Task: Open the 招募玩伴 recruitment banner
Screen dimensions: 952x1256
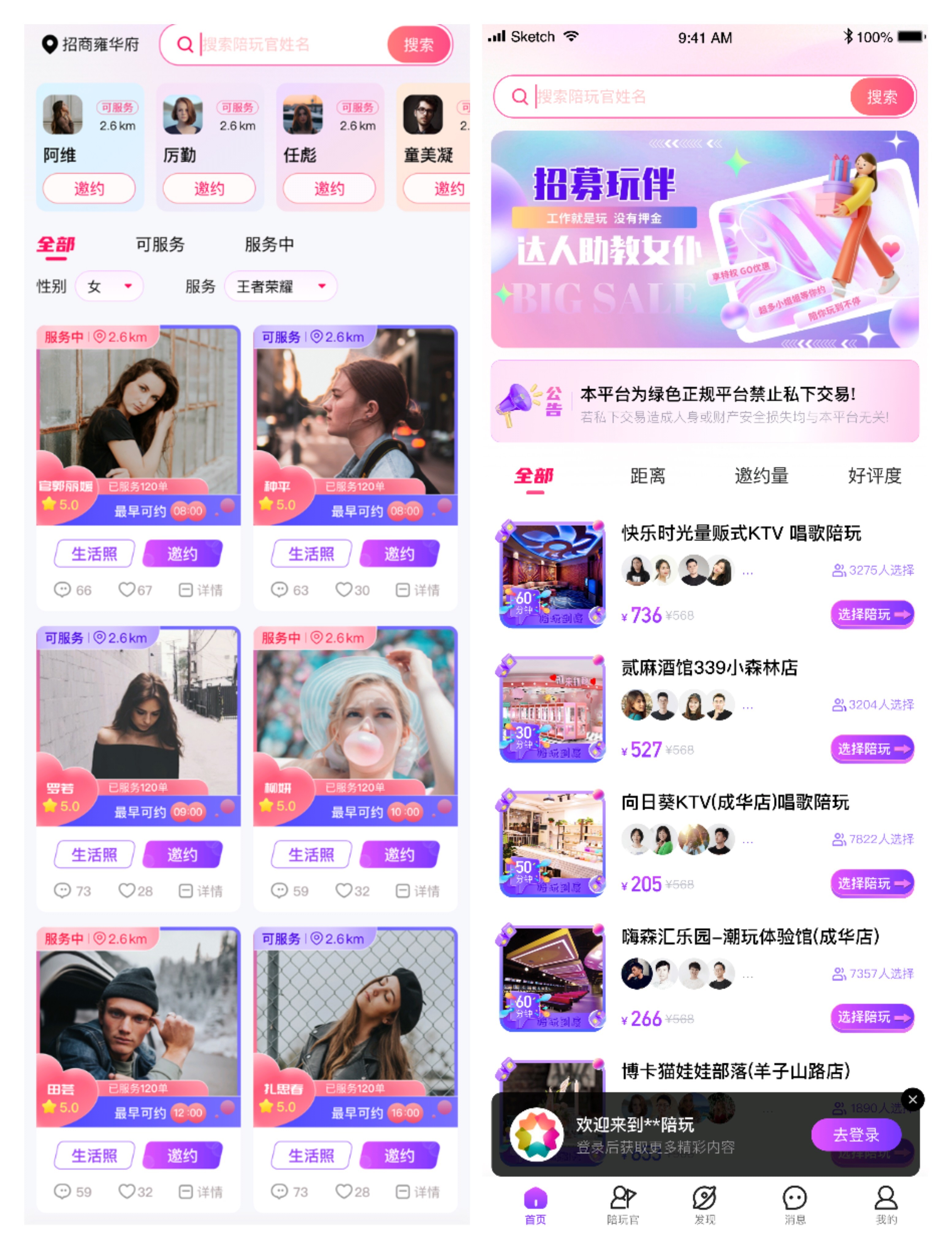Action: [x=704, y=239]
